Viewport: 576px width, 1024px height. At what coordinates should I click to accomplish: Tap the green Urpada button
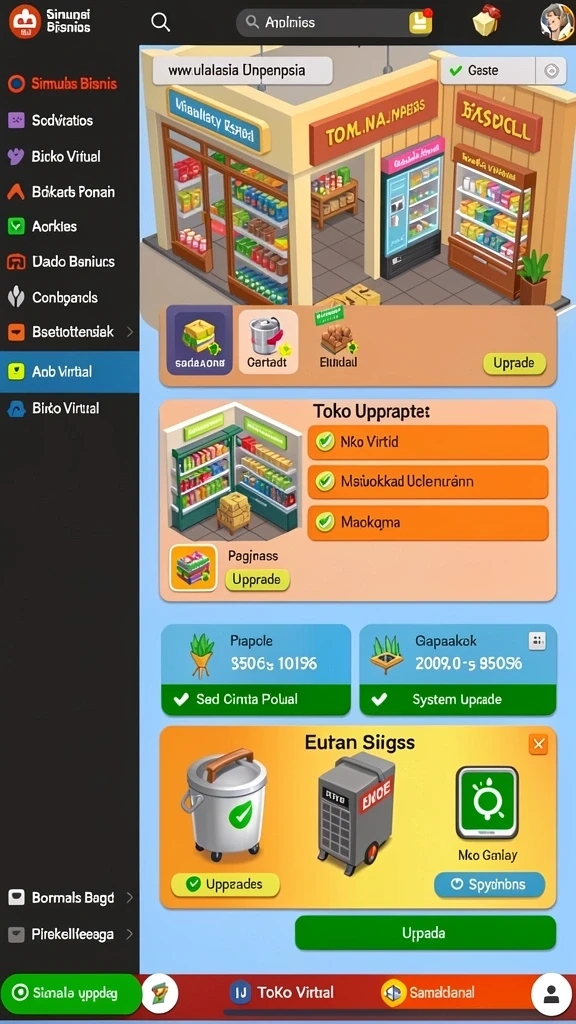pos(425,933)
